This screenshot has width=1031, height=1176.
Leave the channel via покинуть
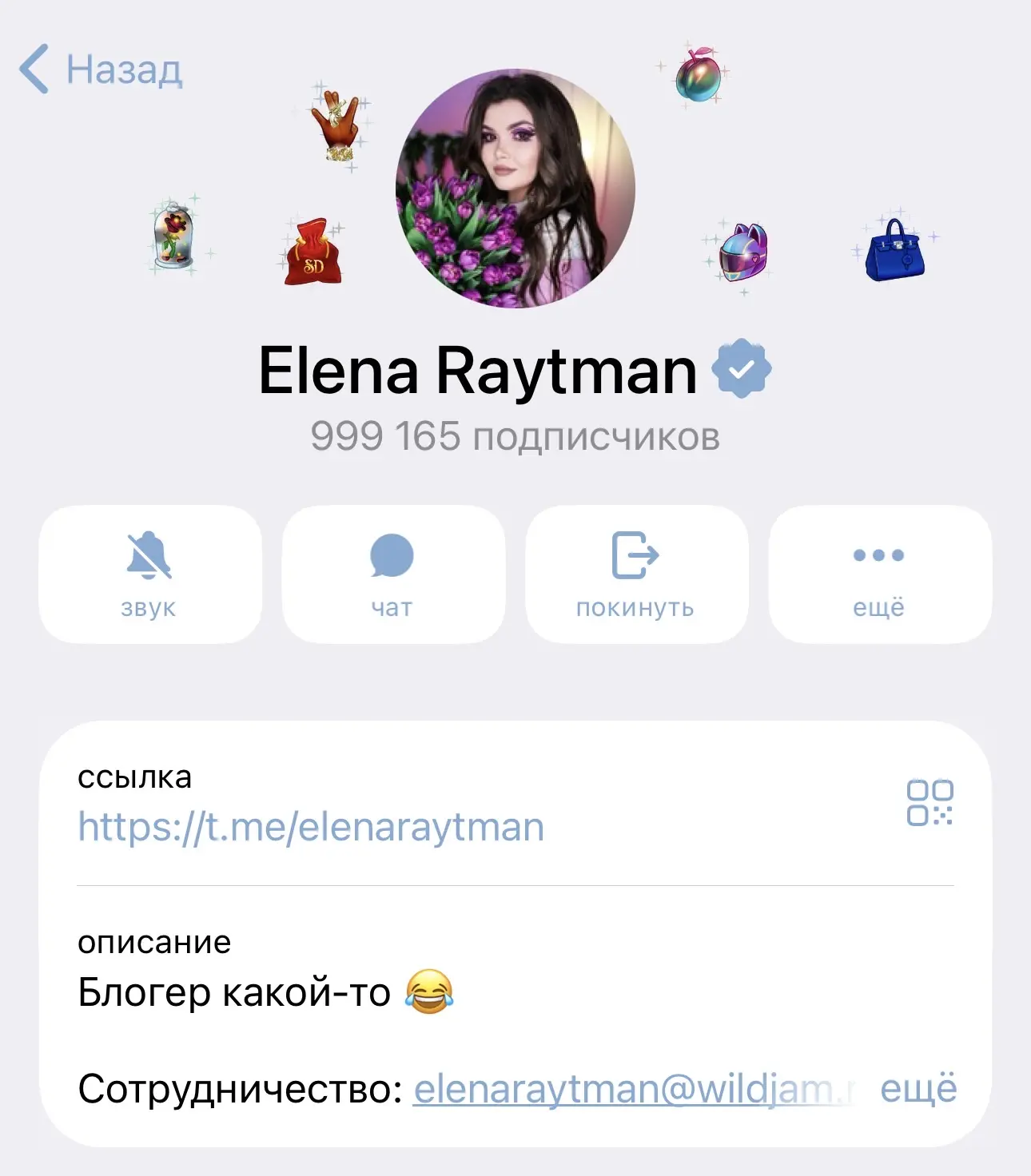pyautogui.click(x=636, y=574)
